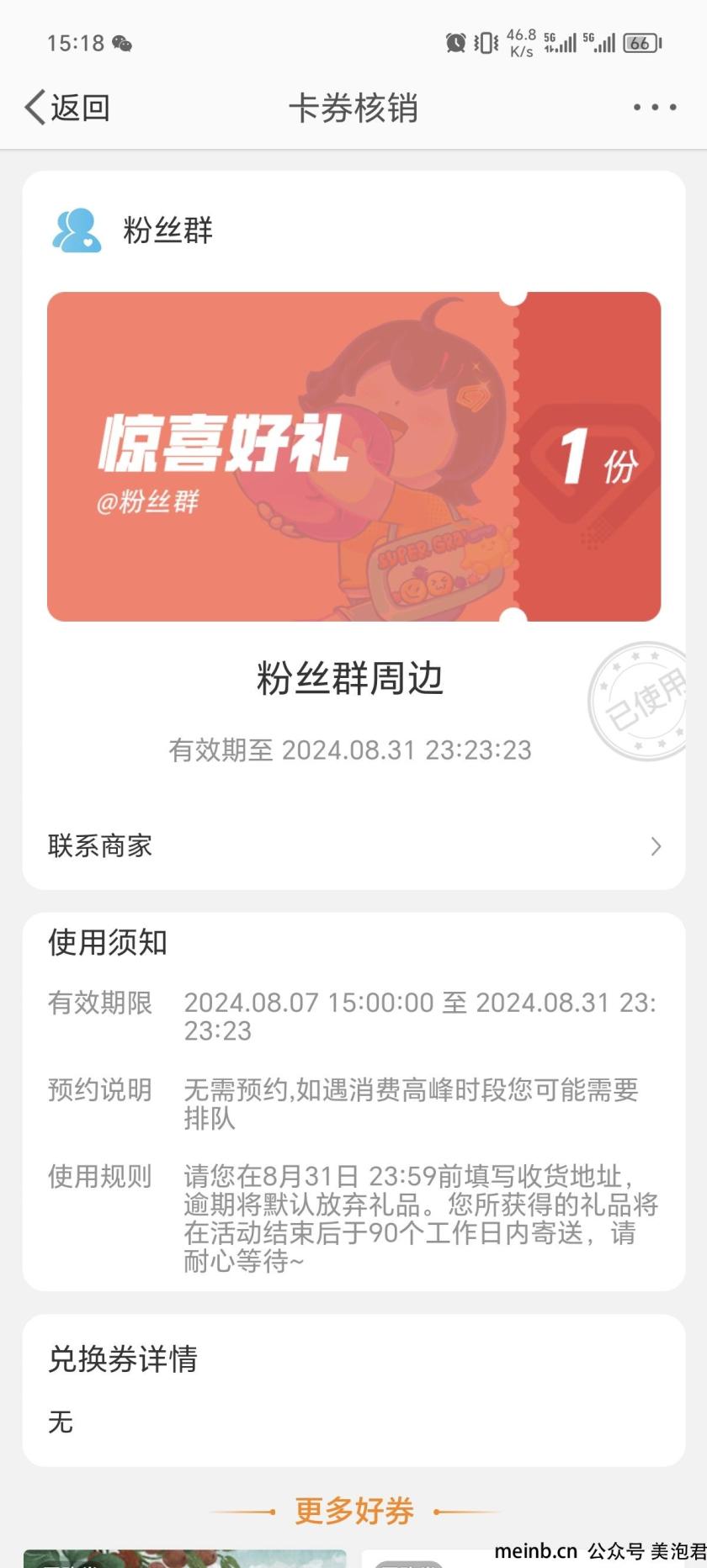Open the three-dot overflow menu
707x1568 pixels.
point(654,108)
